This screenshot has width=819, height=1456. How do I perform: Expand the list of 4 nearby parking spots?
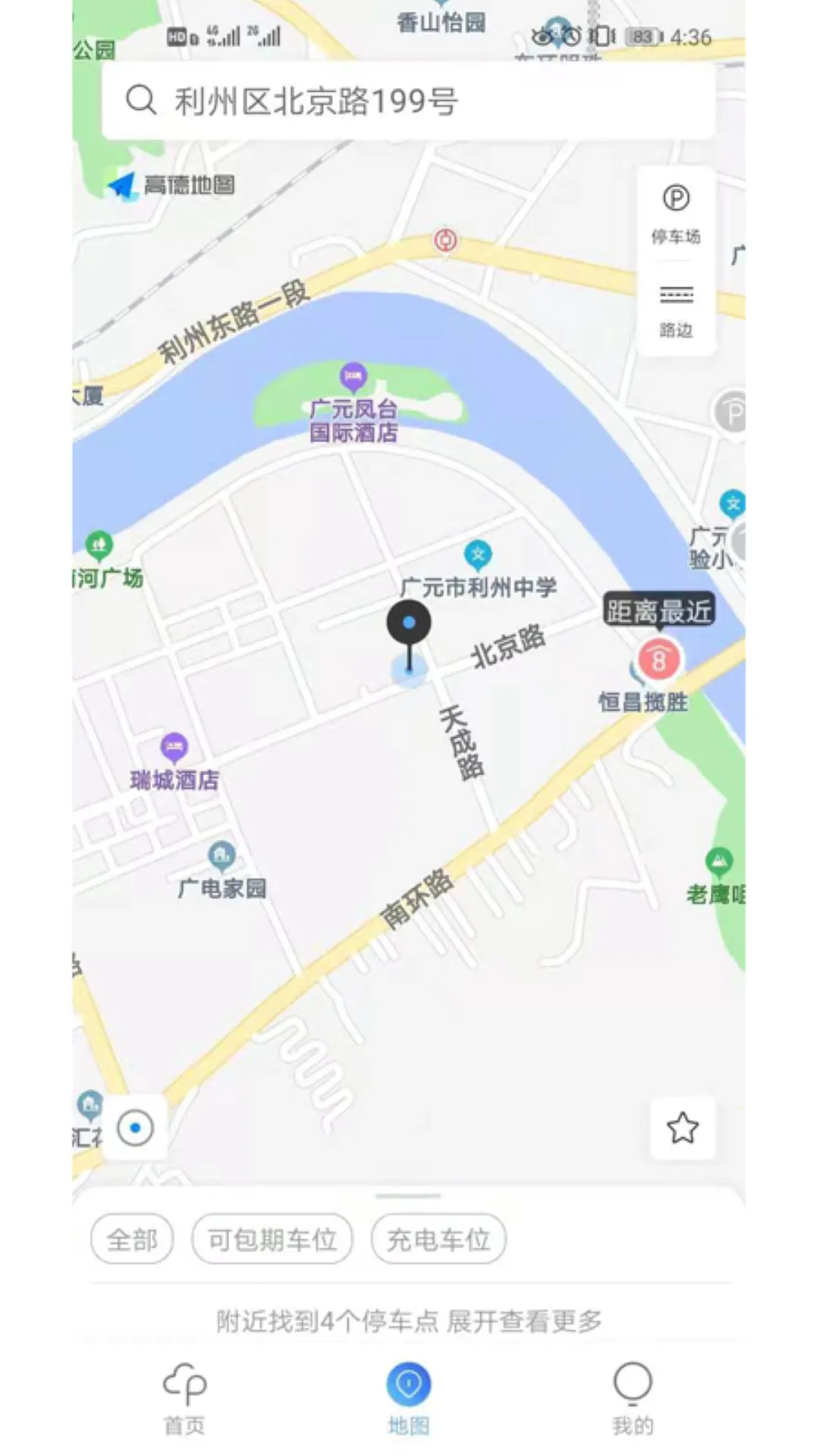coord(409,1321)
